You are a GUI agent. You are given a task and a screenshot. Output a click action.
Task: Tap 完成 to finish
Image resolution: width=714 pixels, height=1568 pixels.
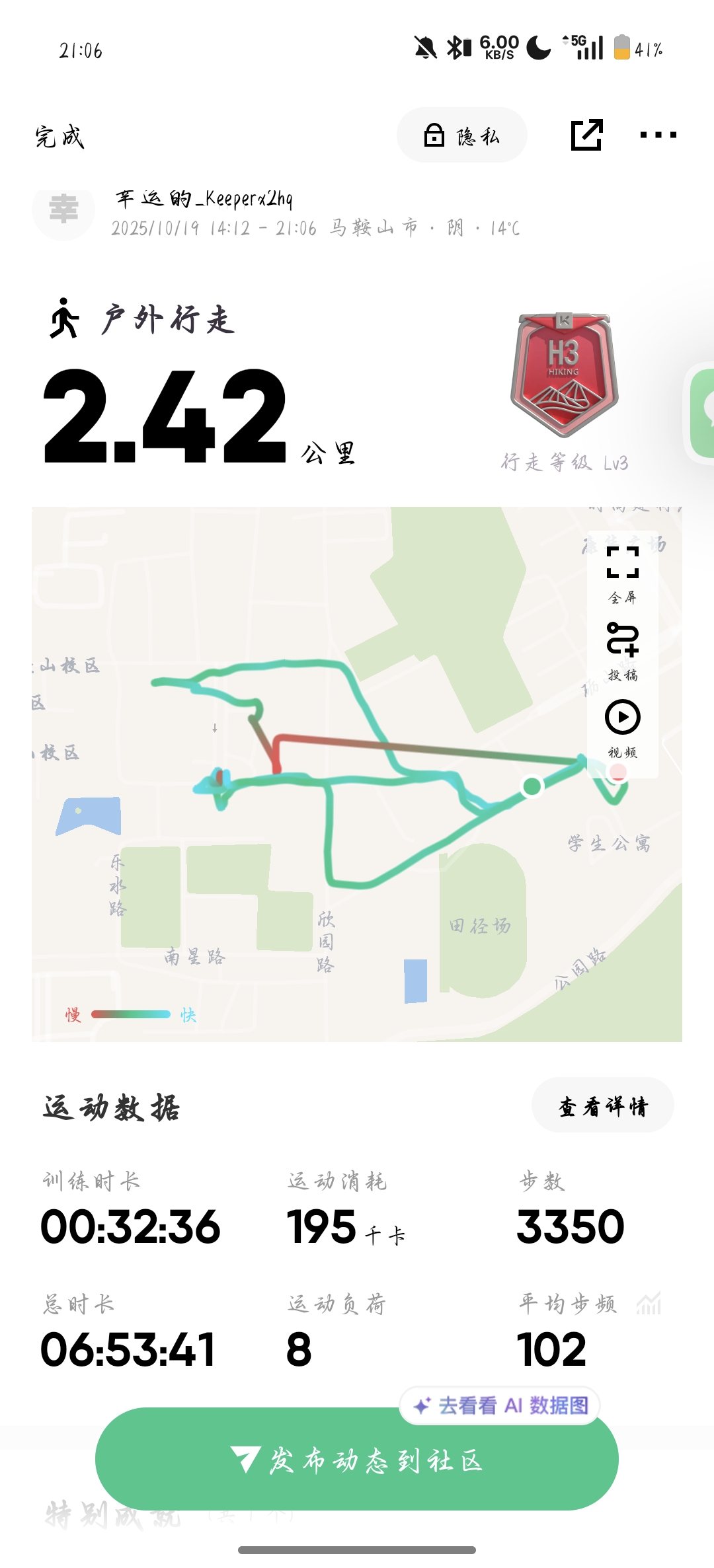pos(59,137)
